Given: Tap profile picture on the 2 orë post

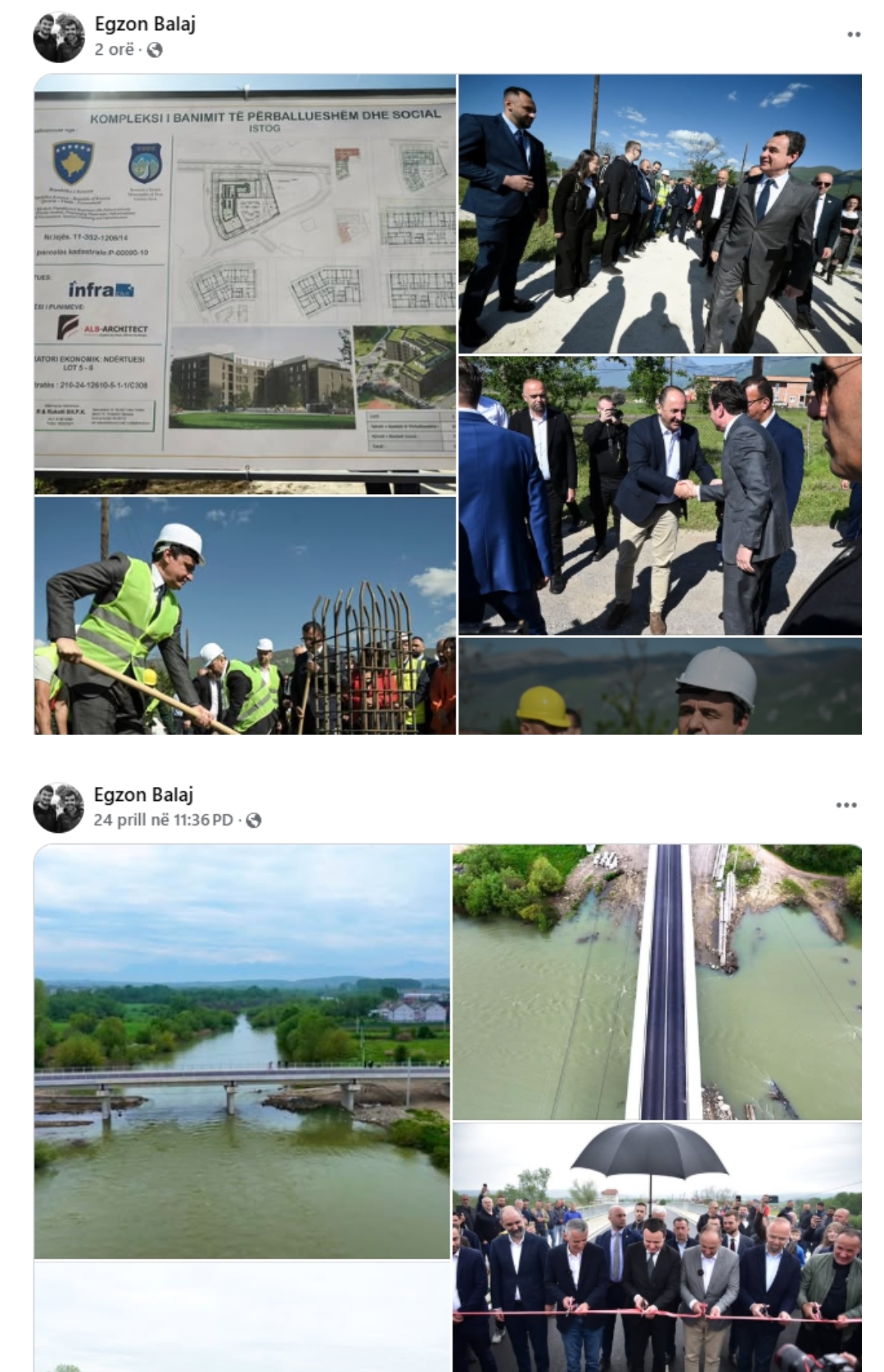Looking at the screenshot, I should pyautogui.click(x=59, y=37).
